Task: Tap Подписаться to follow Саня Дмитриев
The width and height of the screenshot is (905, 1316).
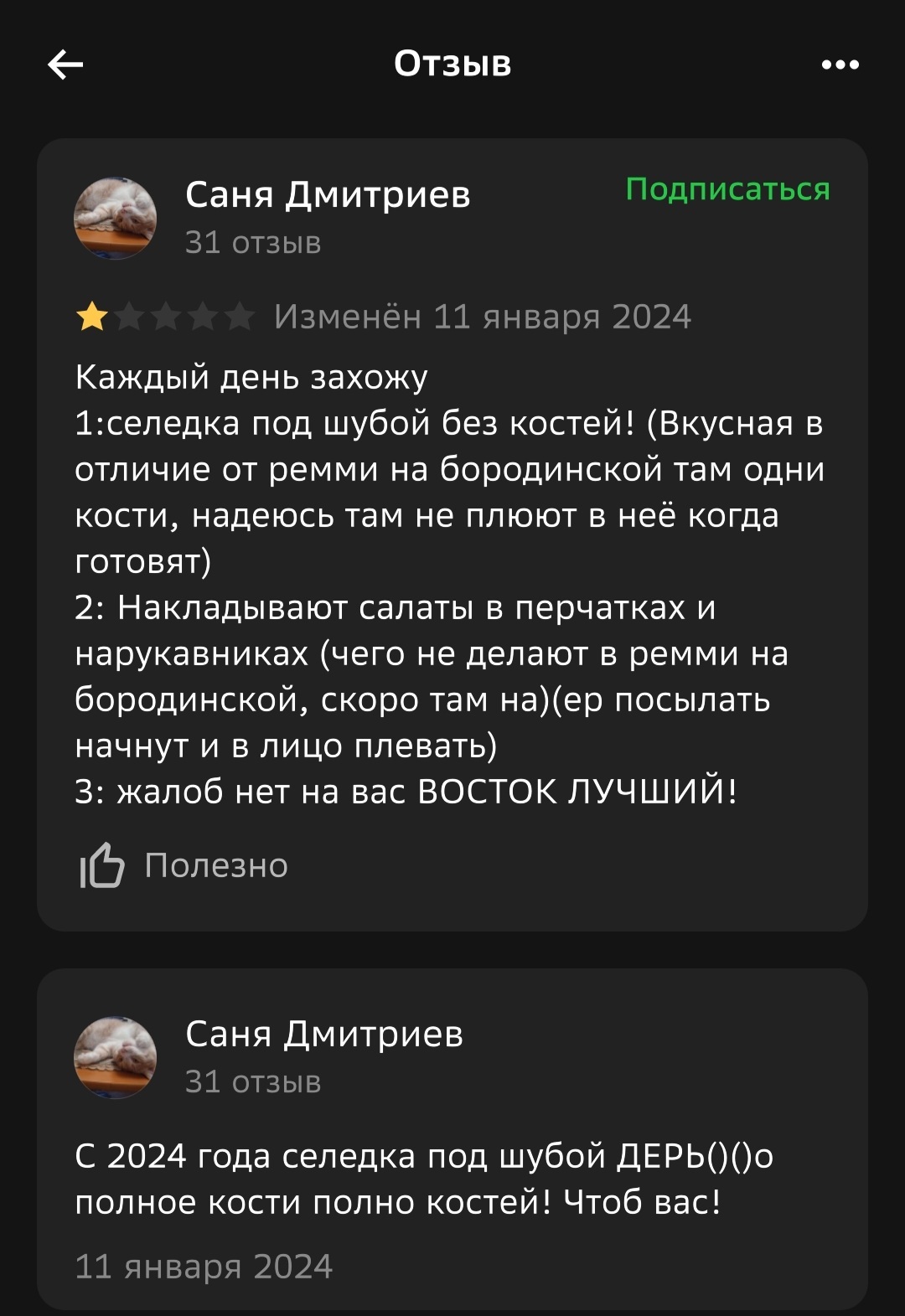Action: point(727,189)
